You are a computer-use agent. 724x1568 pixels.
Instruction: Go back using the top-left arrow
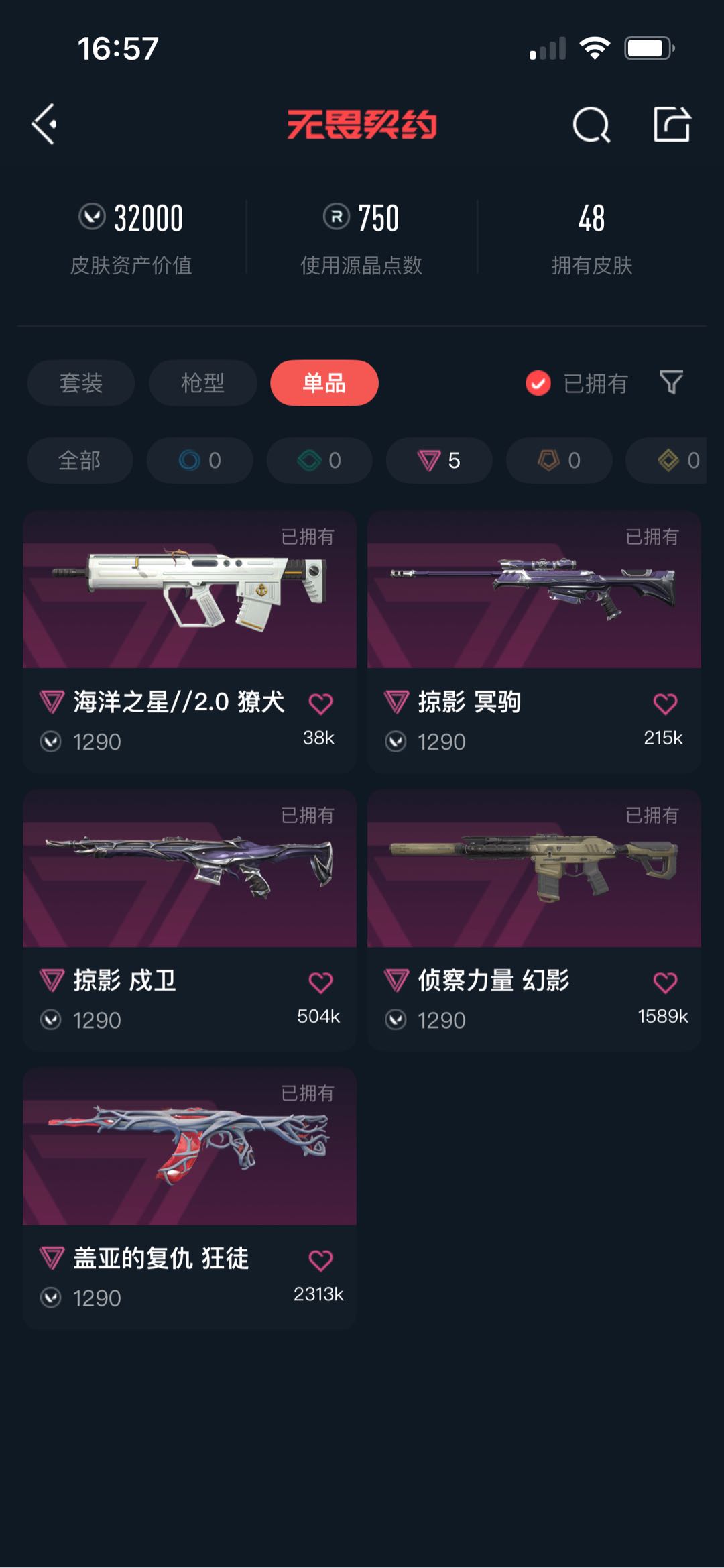click(x=44, y=124)
